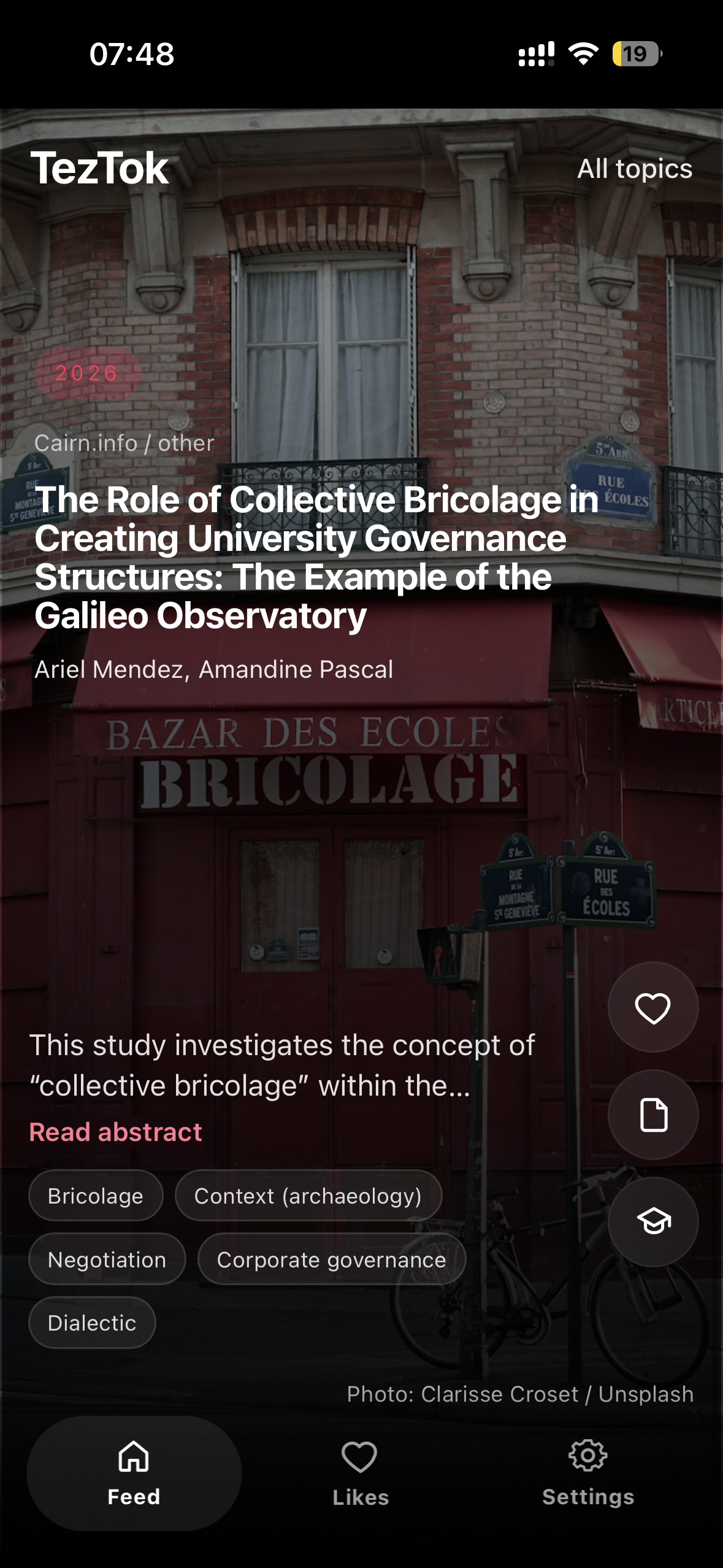Select the Context (archaeology) chip
This screenshot has width=723, height=1568.
308,1196
